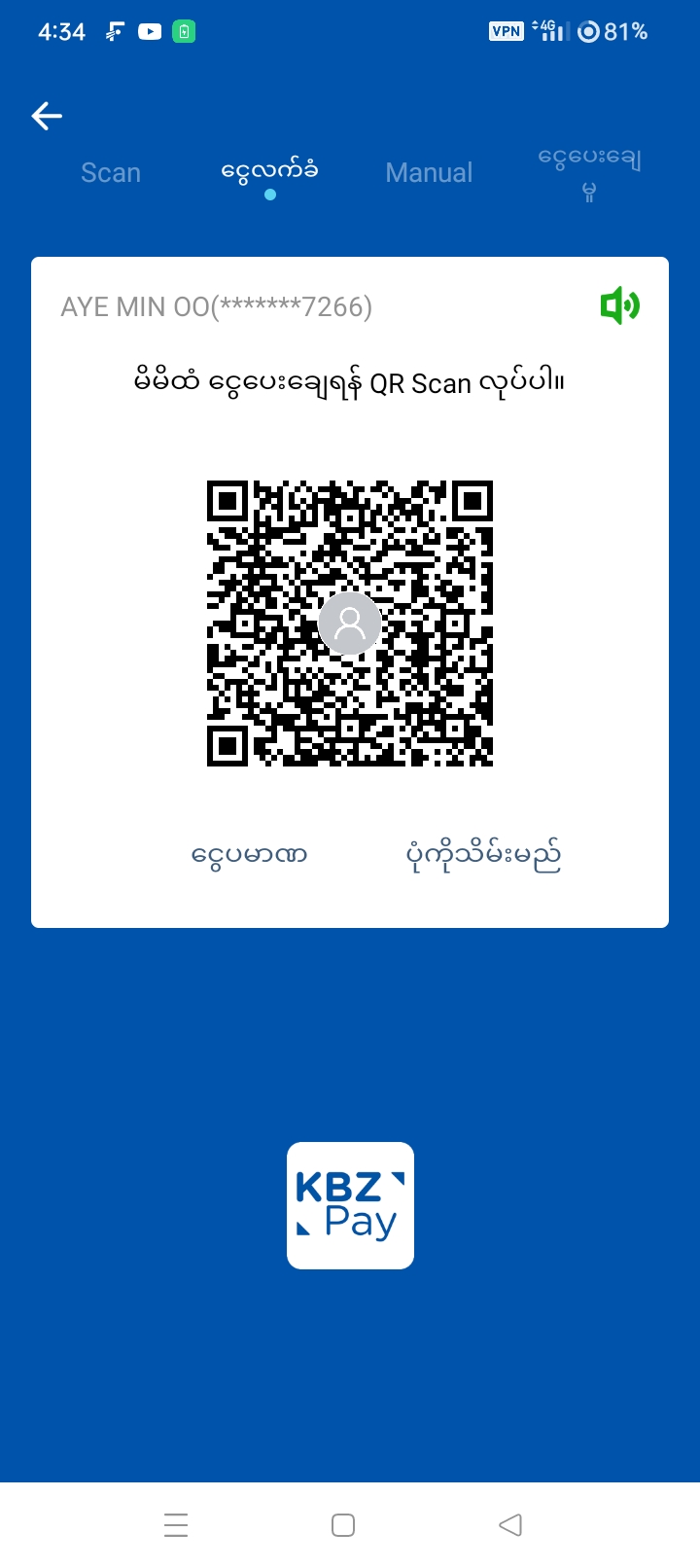This screenshot has width=700, height=1568.
Task: Go back using the top arrow
Action: (x=47, y=116)
